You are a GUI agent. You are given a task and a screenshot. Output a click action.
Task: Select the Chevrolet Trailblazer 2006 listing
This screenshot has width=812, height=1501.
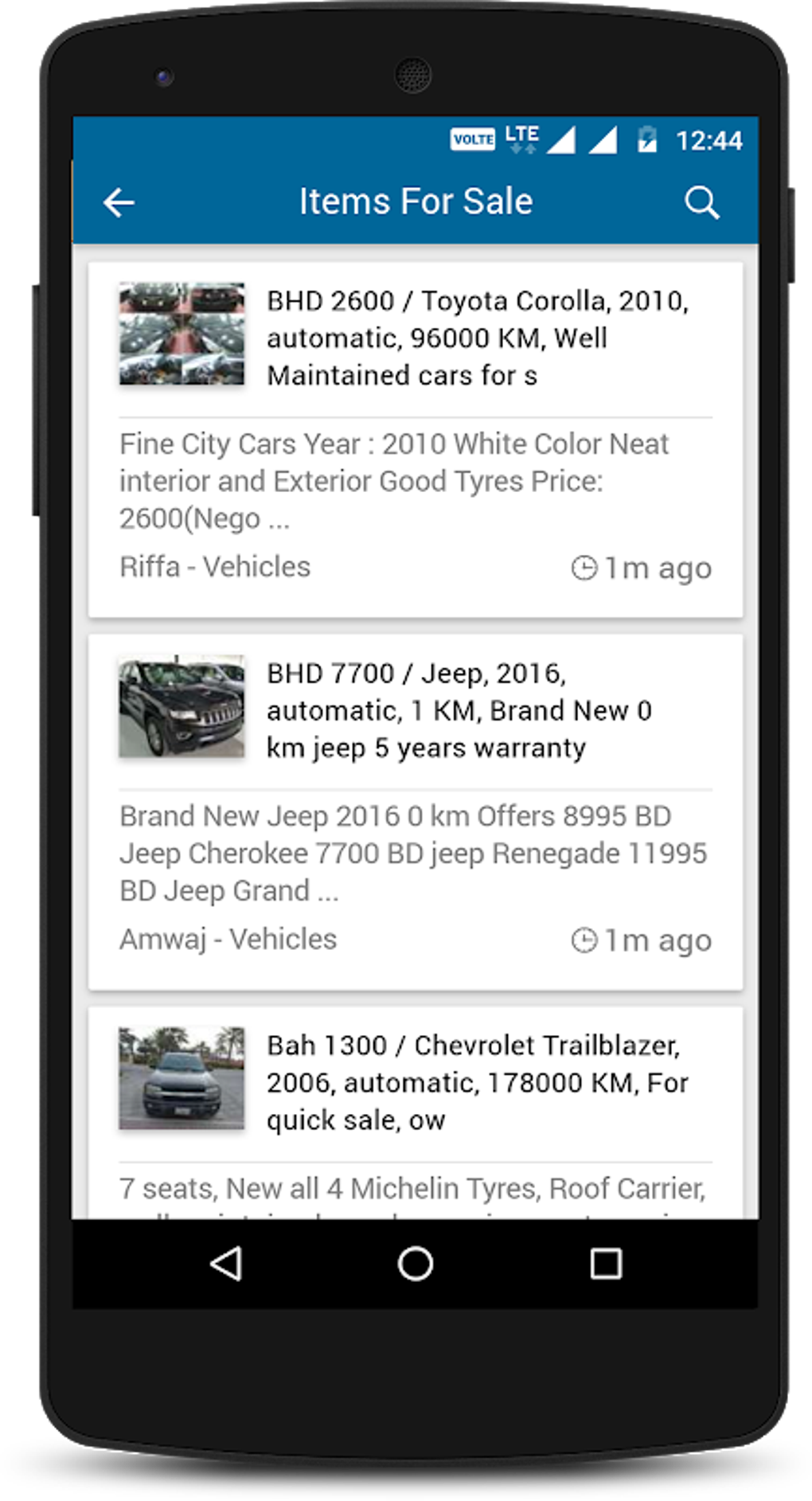coord(476,1082)
